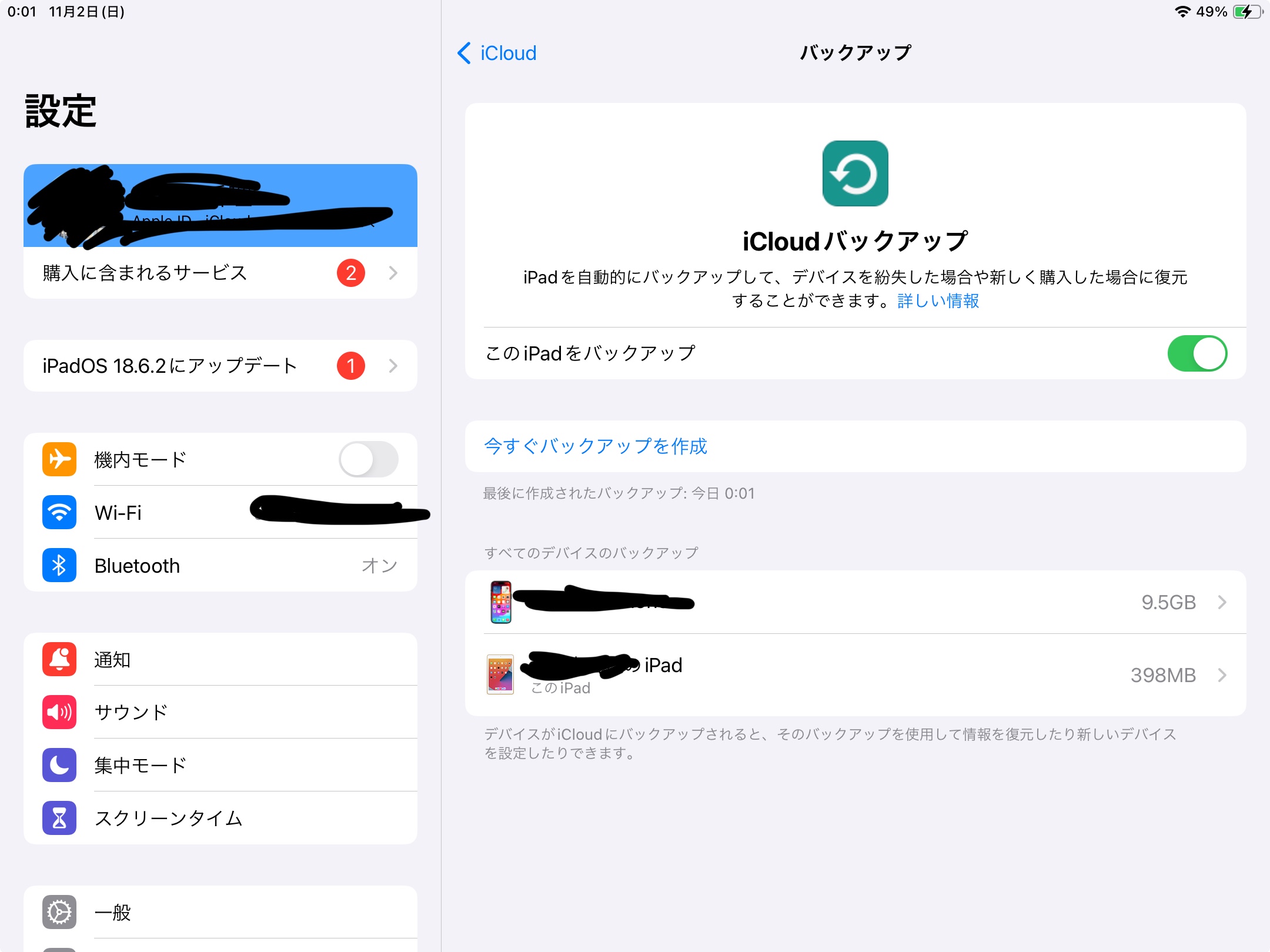Open Wi-Fi settings
1270x952 pixels.
click(220, 512)
